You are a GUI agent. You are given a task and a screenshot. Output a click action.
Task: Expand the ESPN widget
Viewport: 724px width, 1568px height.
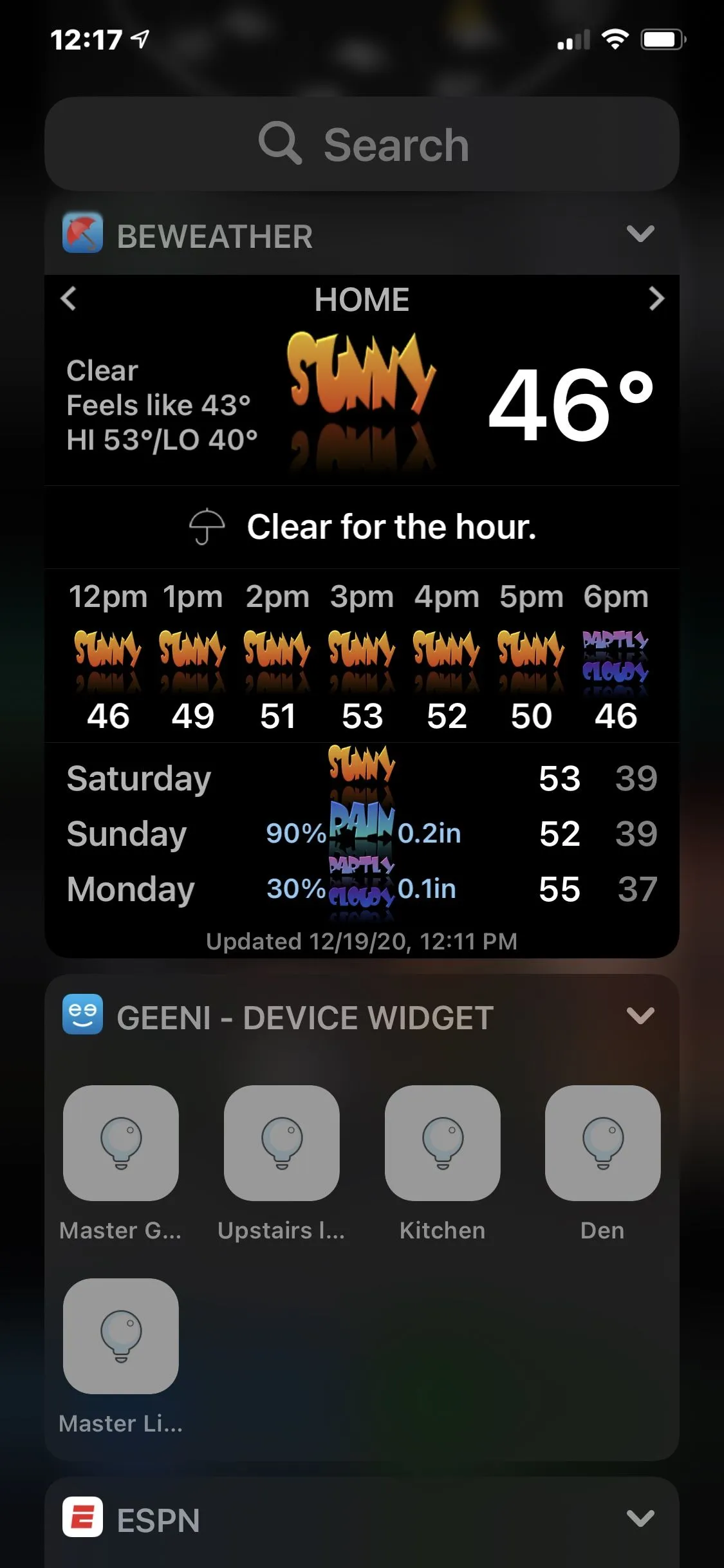(x=640, y=1518)
